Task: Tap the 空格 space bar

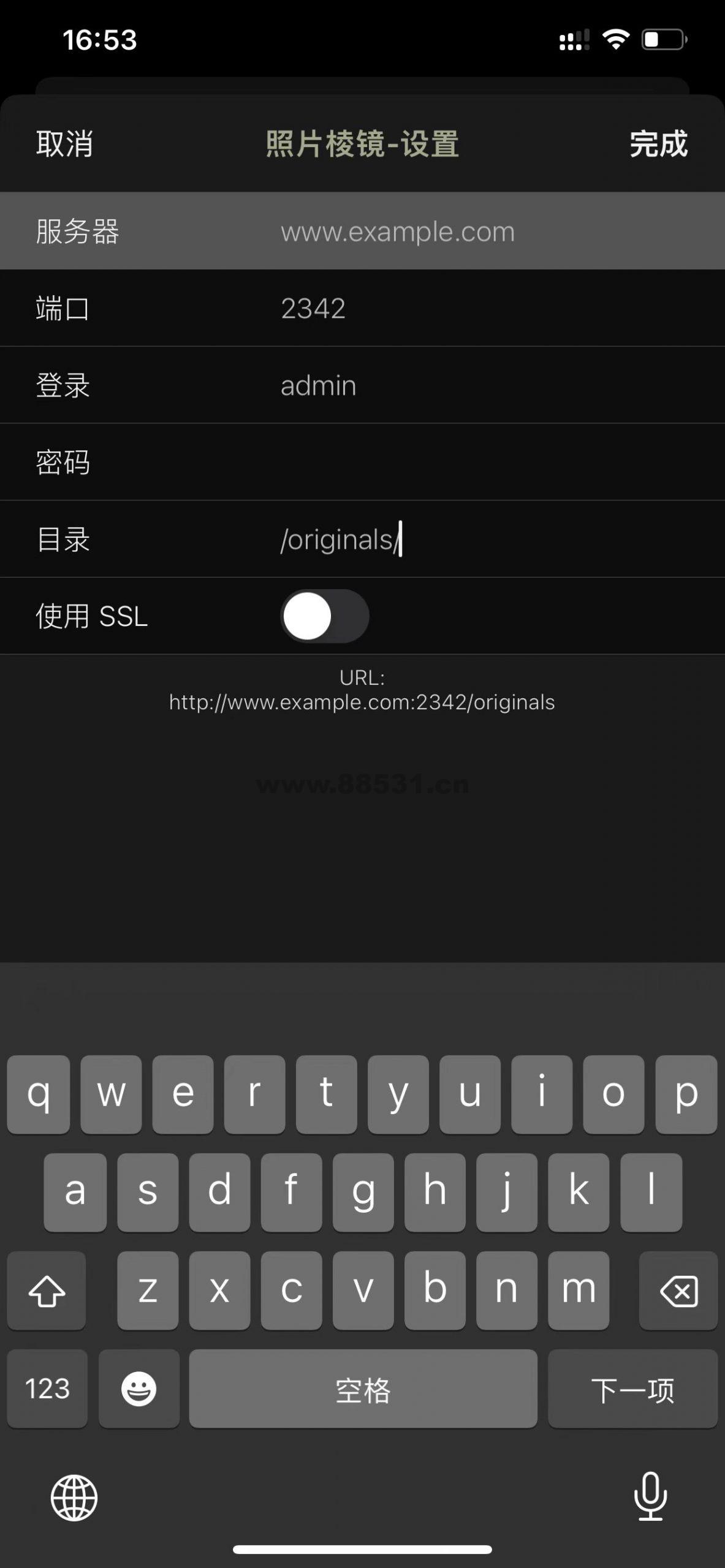Action: [363, 1389]
